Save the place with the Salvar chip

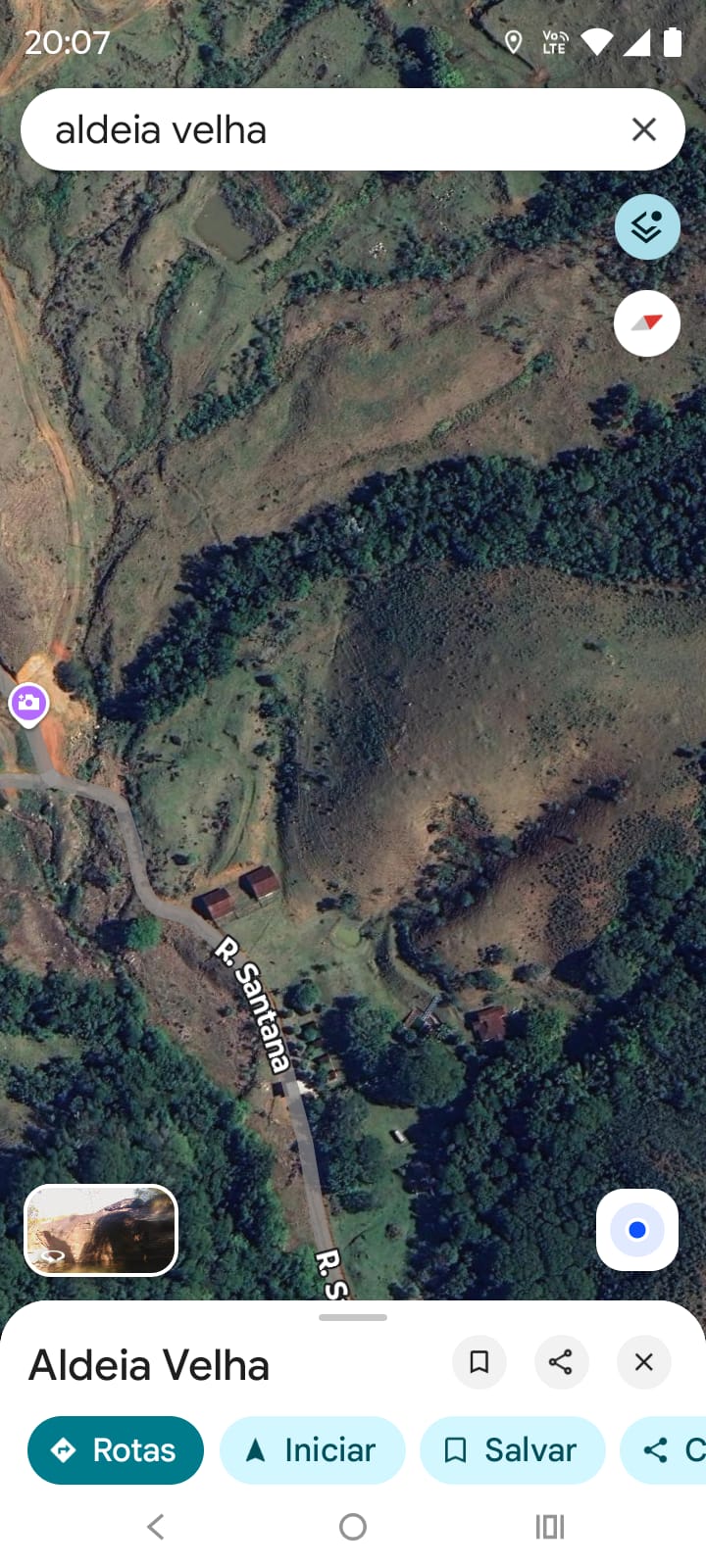tap(512, 1450)
